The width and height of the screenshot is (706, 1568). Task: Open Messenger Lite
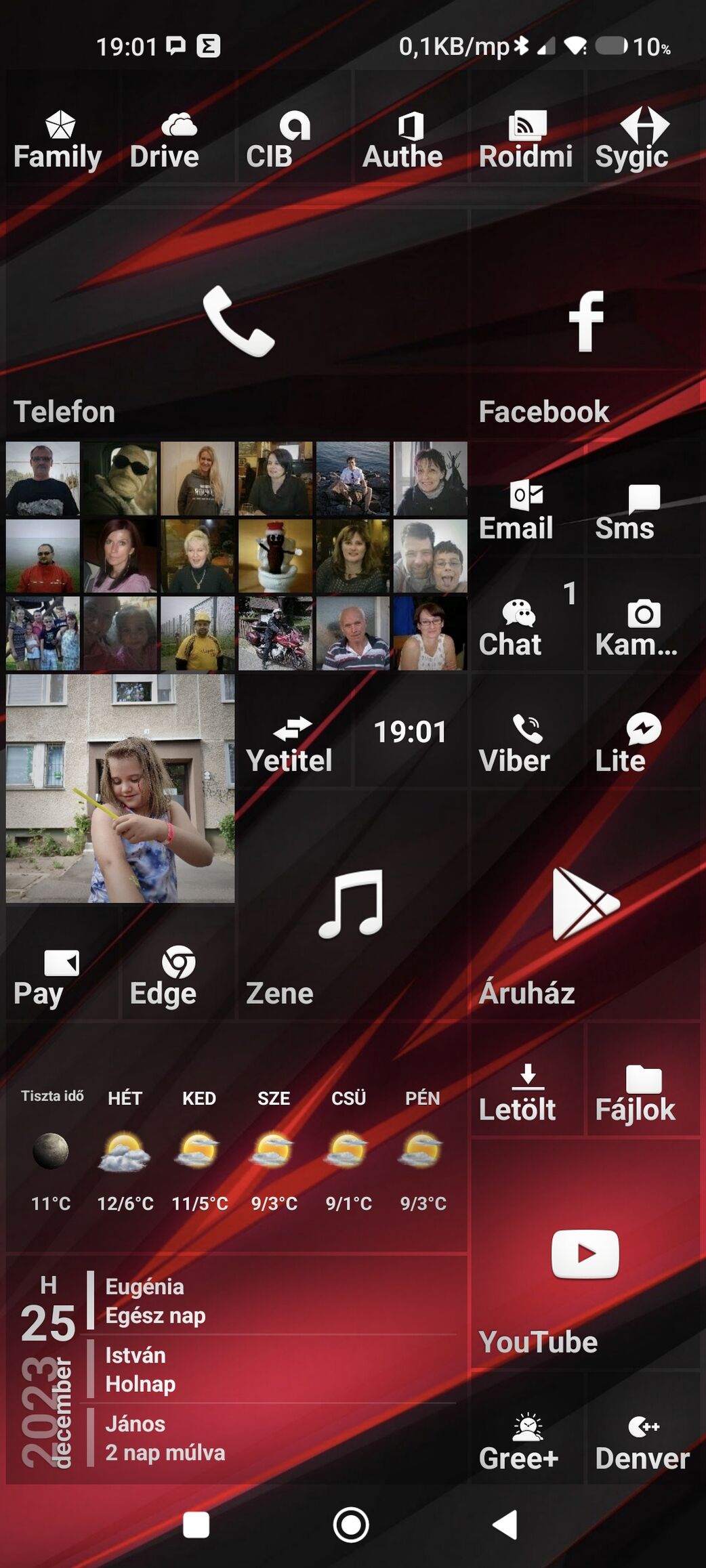(x=644, y=731)
